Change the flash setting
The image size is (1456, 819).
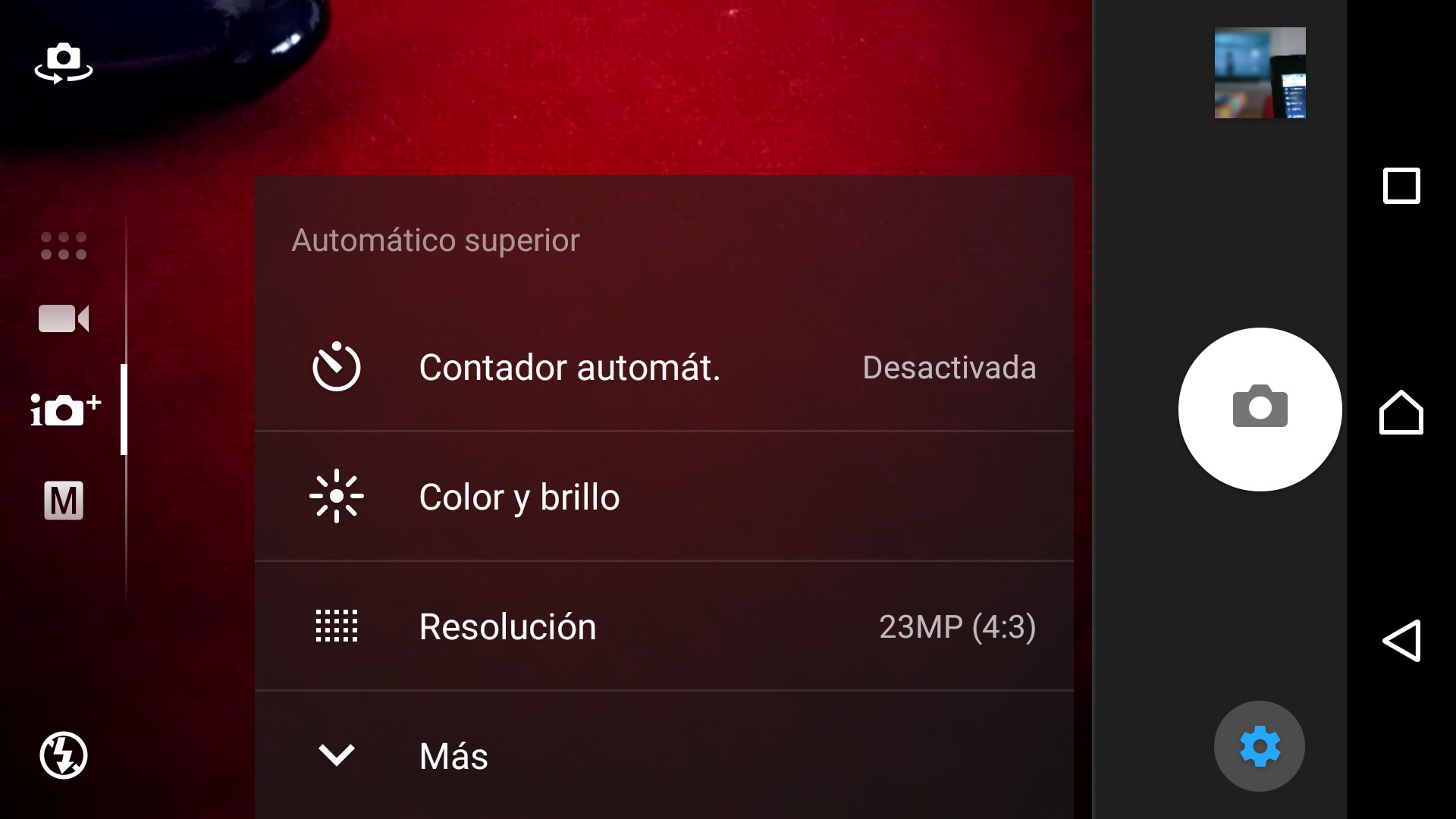pos(64,755)
